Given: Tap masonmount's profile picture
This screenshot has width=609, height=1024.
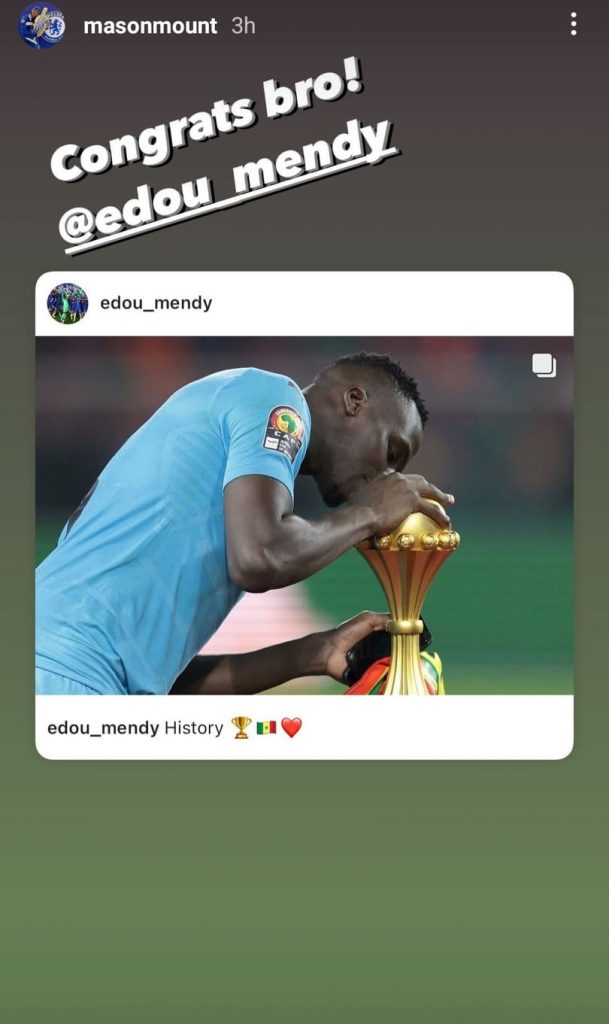Looking at the screenshot, I should (x=42, y=25).
